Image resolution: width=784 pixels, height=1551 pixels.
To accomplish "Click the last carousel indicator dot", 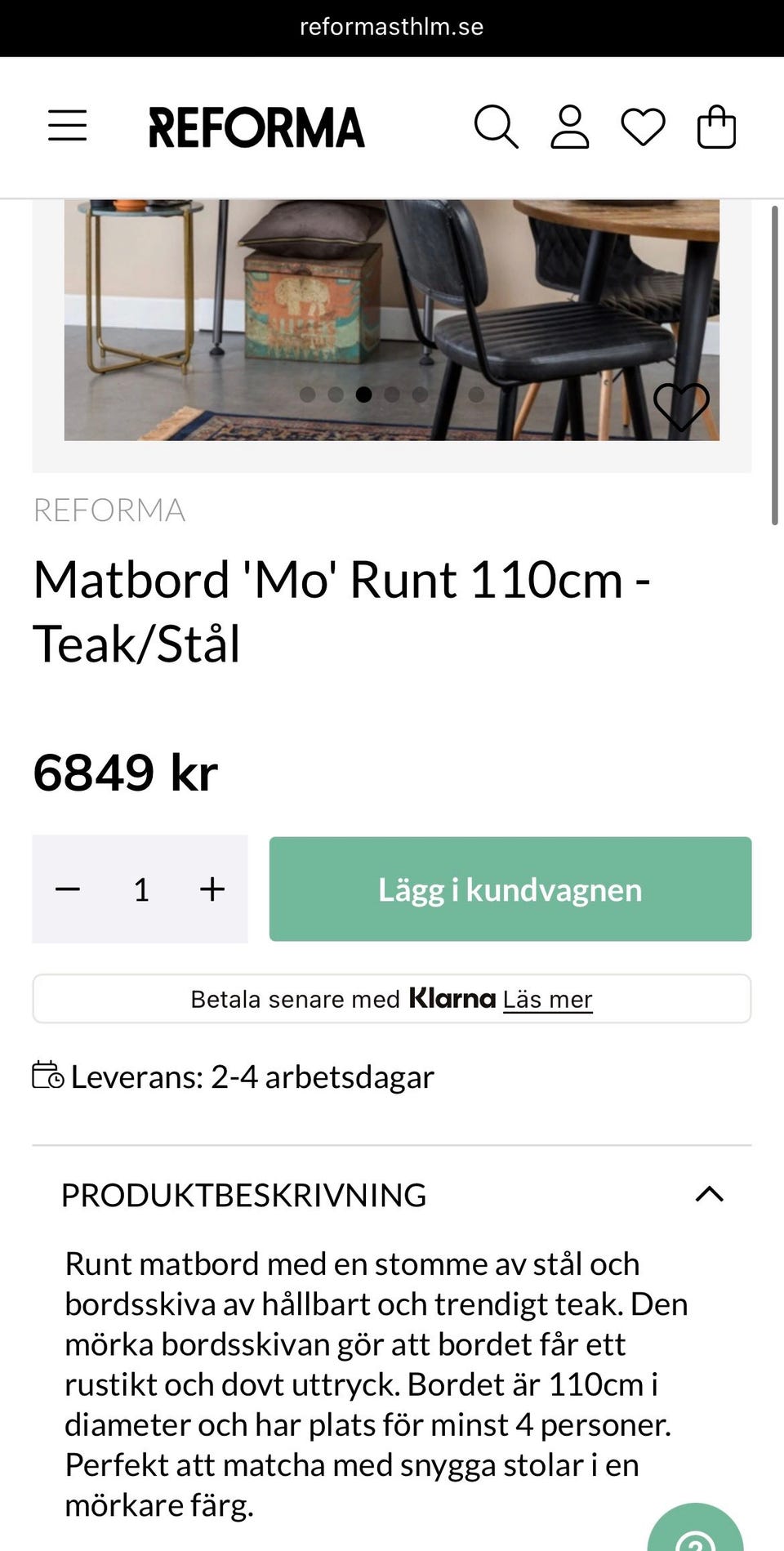I will point(476,394).
